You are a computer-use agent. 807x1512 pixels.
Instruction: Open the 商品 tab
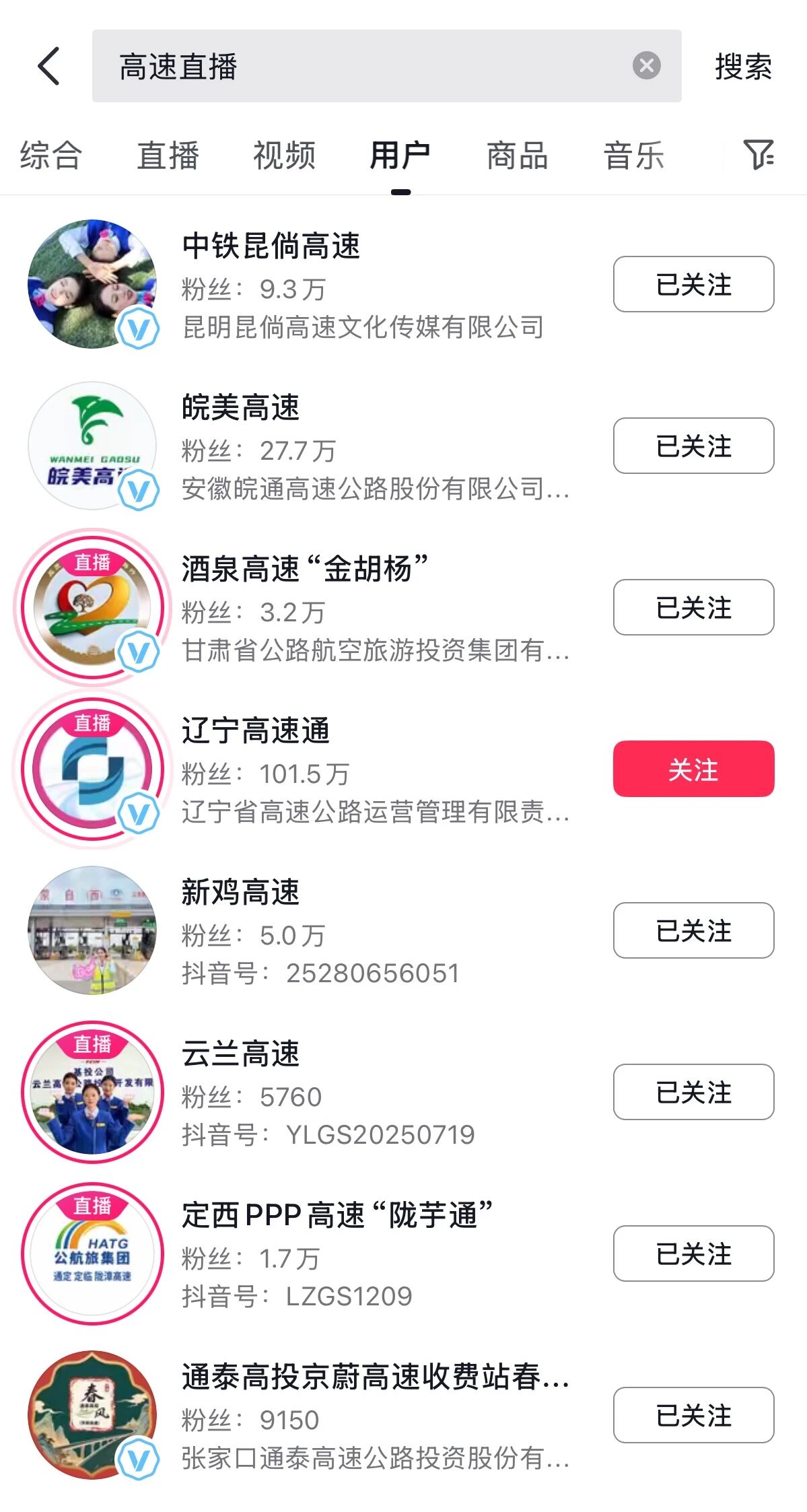click(x=517, y=156)
